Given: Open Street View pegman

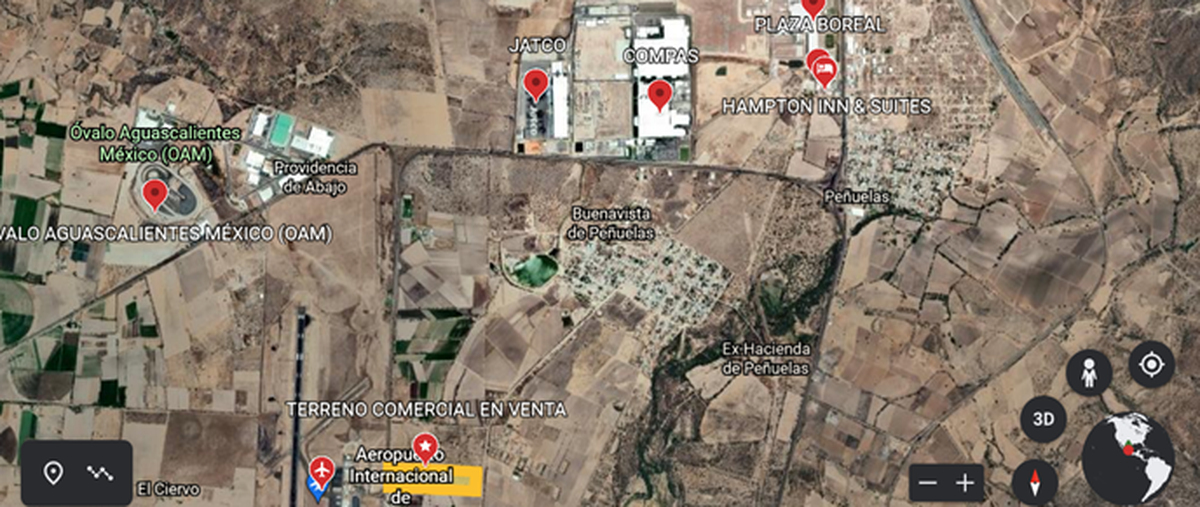Looking at the screenshot, I should (x=1088, y=373).
